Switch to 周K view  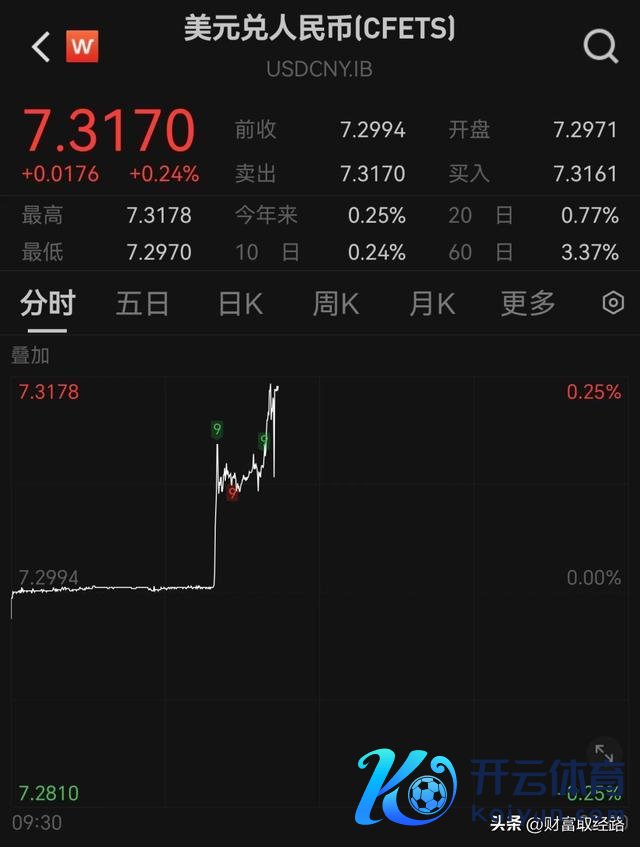point(335,303)
